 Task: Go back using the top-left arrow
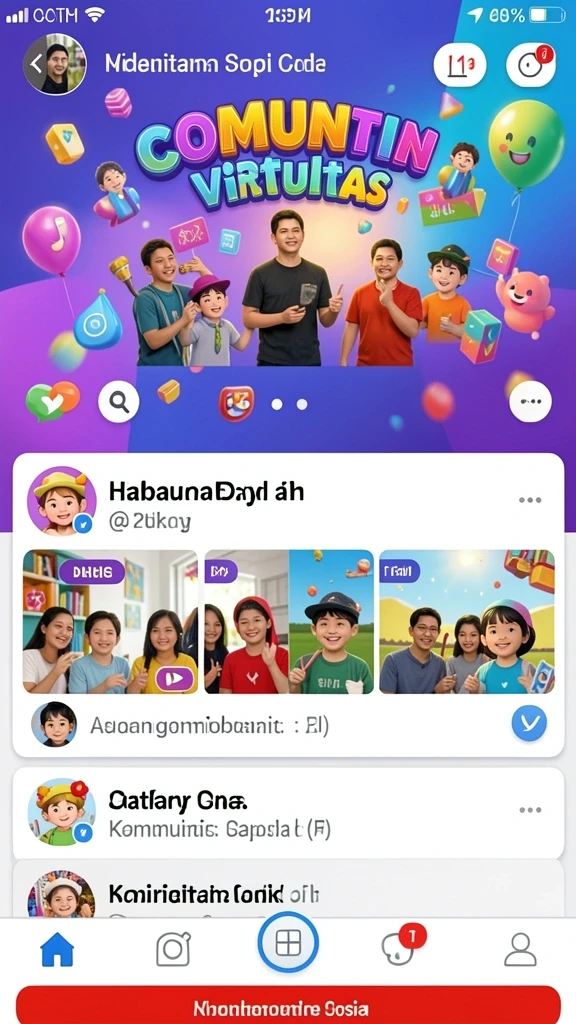tap(36, 63)
